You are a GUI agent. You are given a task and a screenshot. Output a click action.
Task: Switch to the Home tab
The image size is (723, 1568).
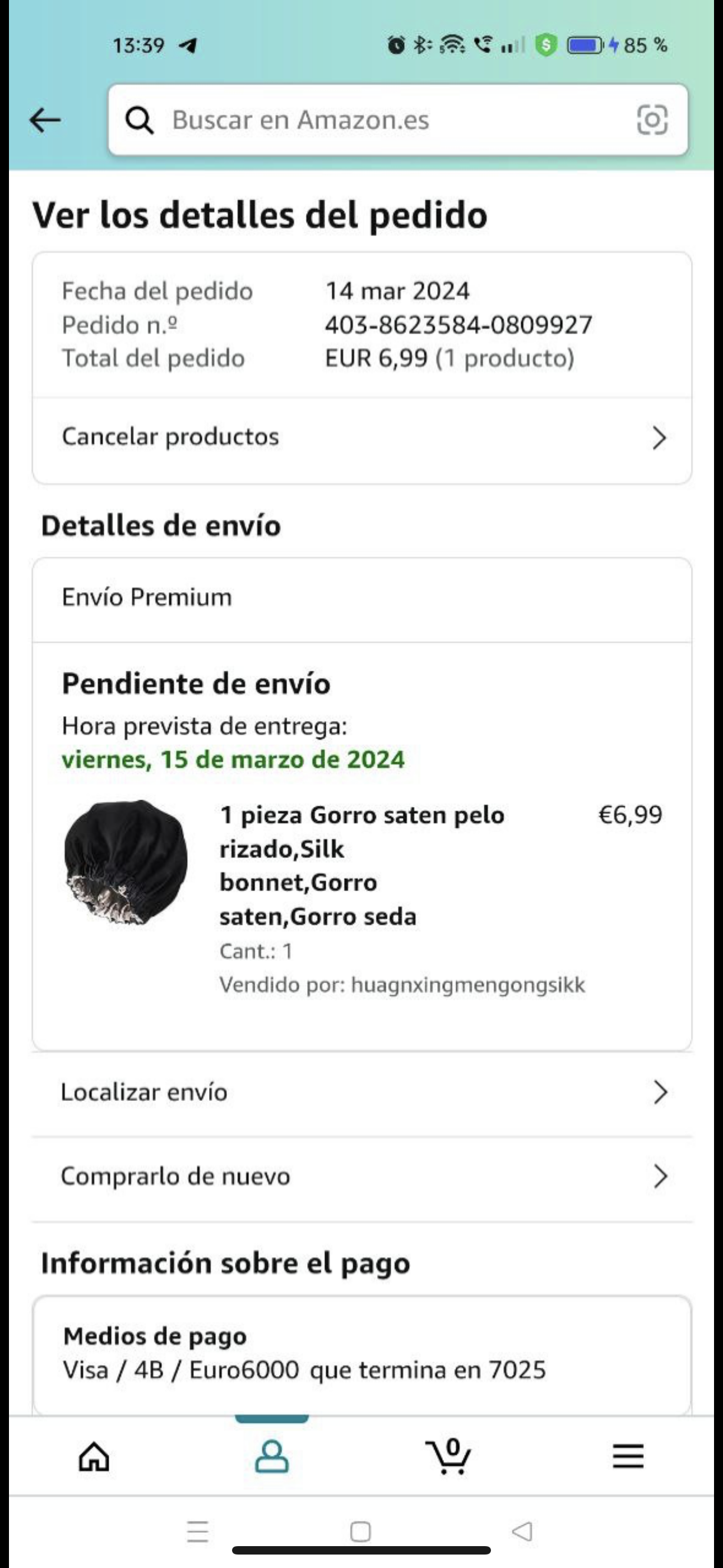tap(94, 1457)
